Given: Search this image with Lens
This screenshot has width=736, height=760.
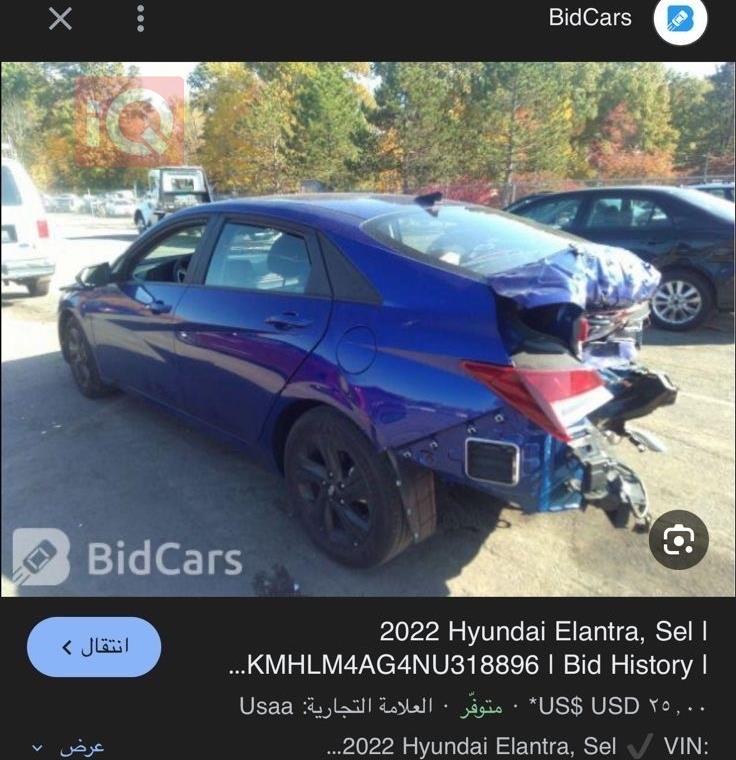Looking at the screenshot, I should point(678,540).
